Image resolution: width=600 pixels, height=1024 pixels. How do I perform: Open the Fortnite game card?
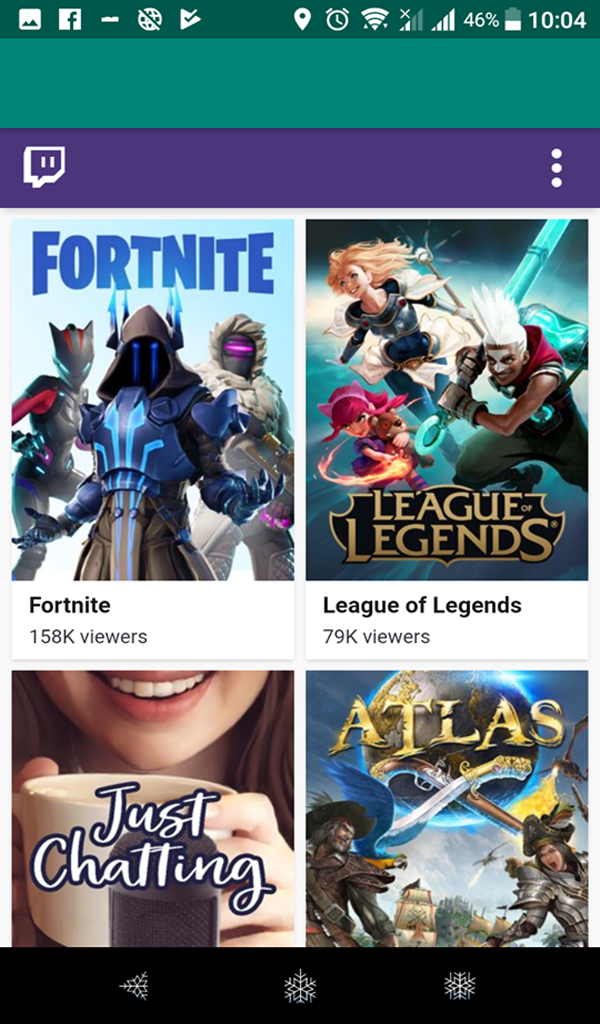153,438
